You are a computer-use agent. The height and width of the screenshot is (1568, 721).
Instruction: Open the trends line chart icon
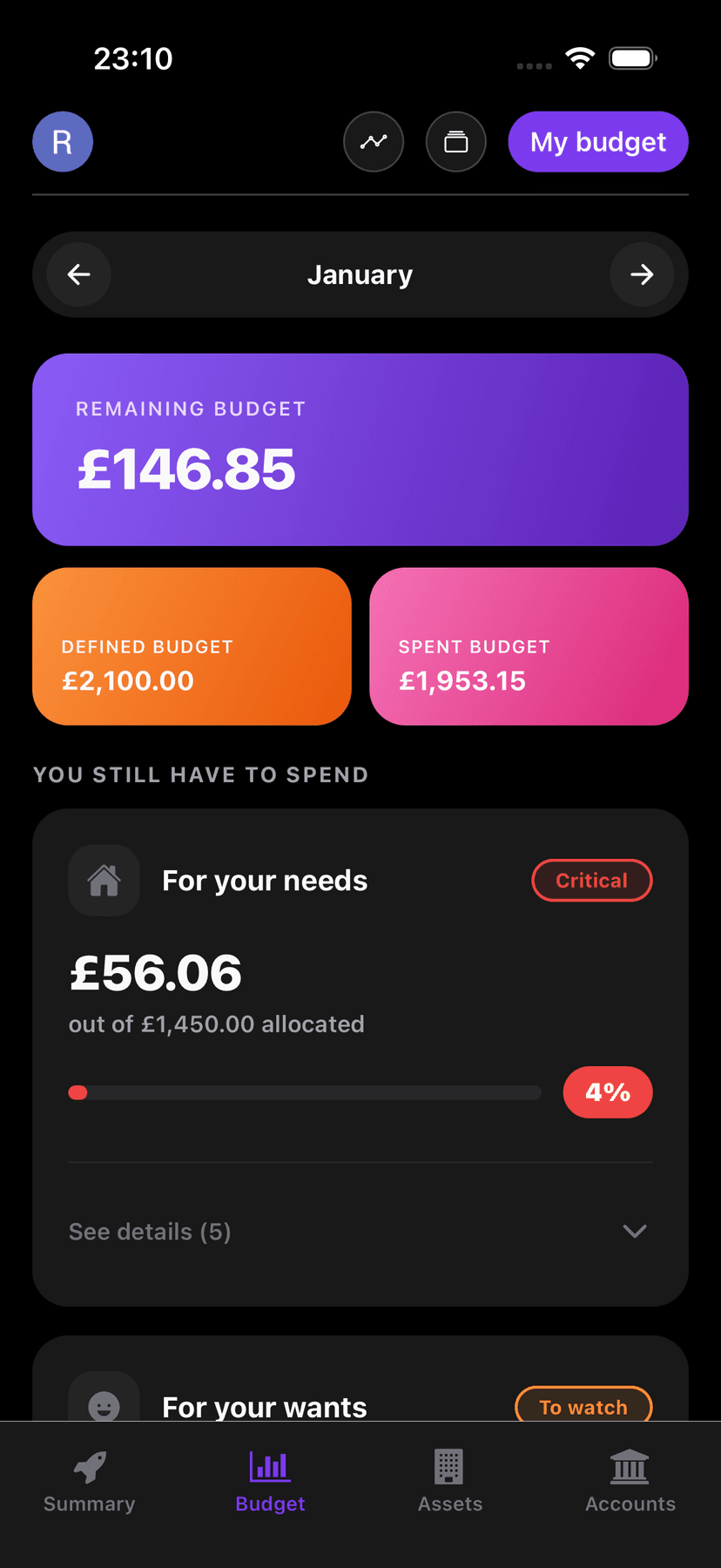pos(374,141)
